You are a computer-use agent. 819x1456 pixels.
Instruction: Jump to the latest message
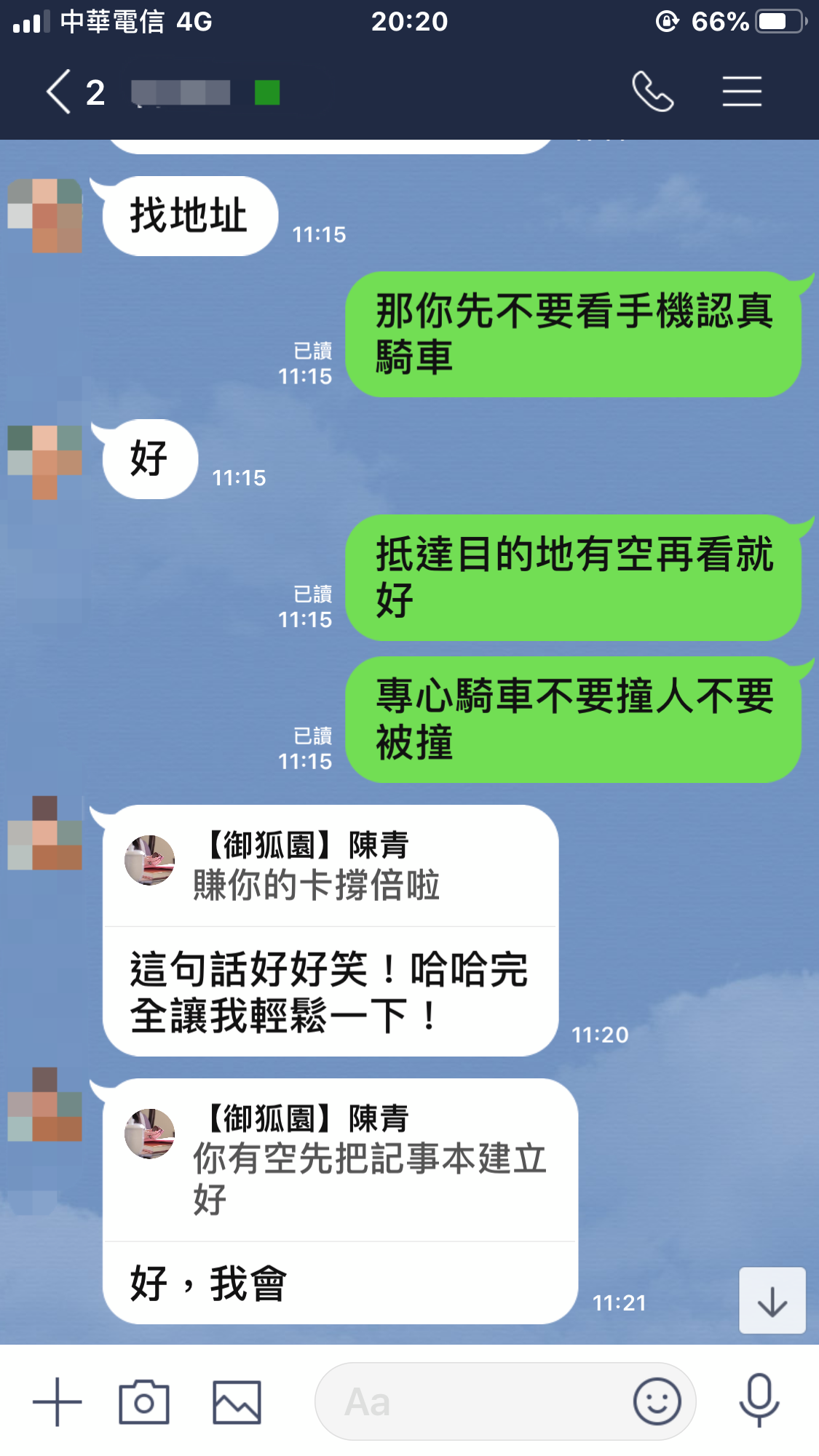tap(772, 1300)
